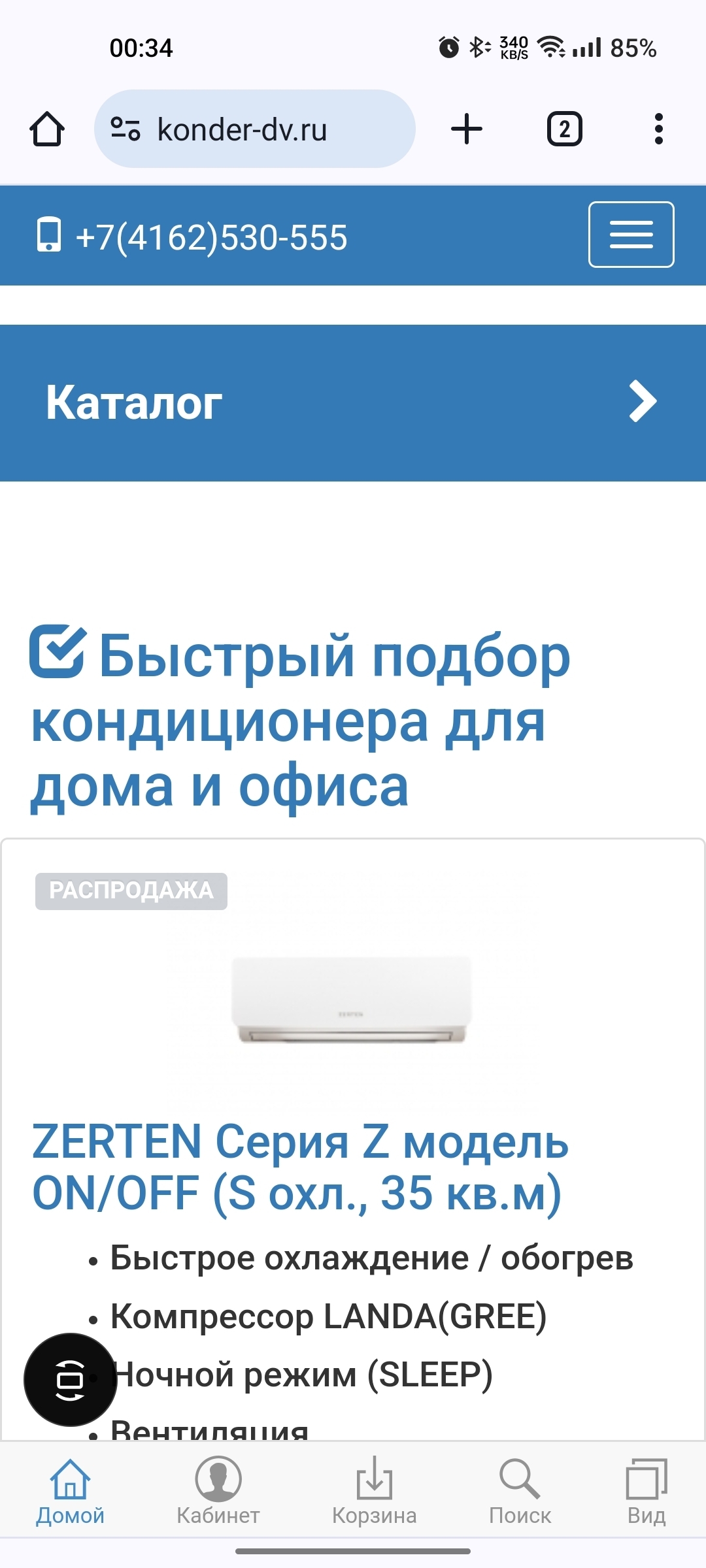The image size is (706, 1568).
Task: Go to the browser home page
Action: pos(47,129)
